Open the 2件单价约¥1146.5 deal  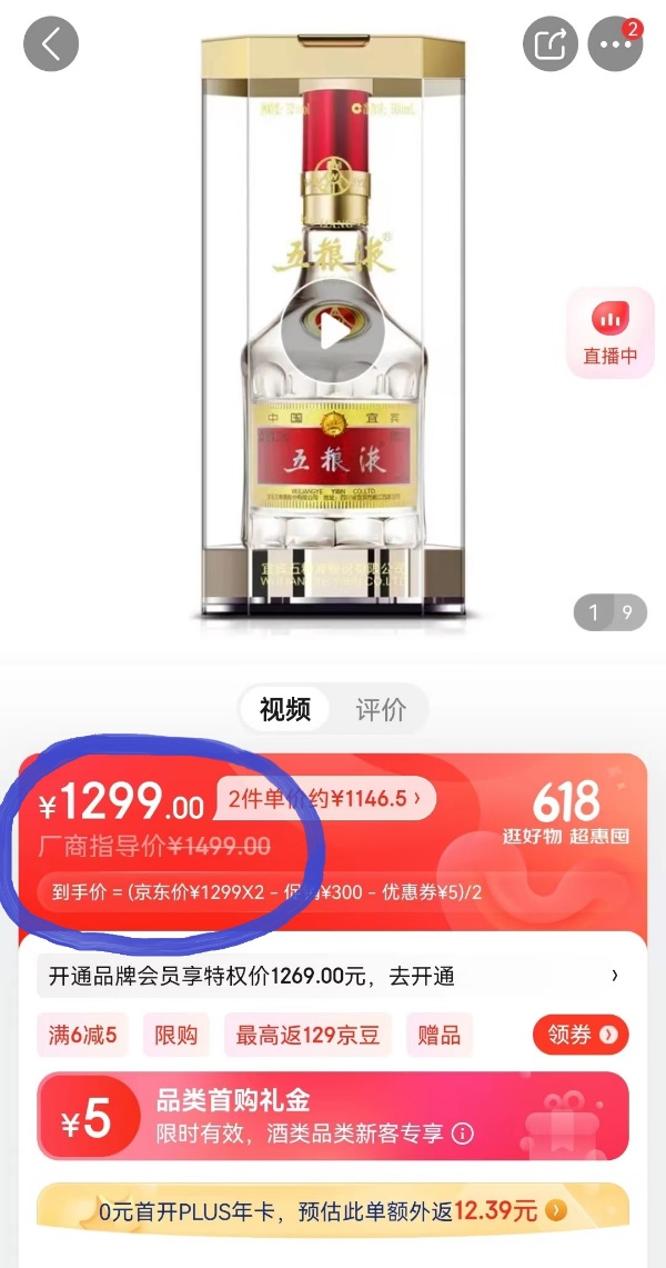(317, 797)
